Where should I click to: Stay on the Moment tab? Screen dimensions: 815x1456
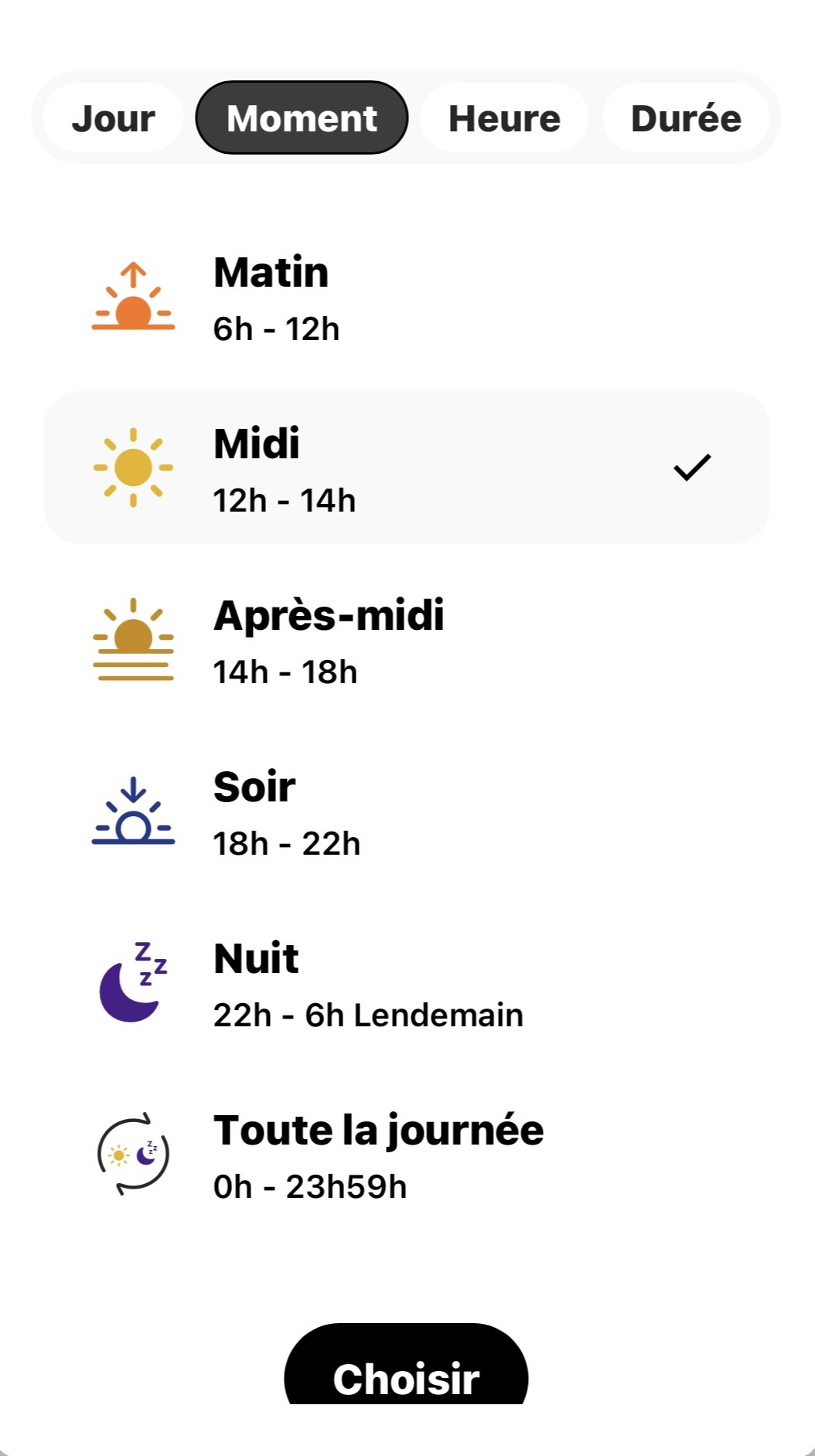[x=301, y=117]
